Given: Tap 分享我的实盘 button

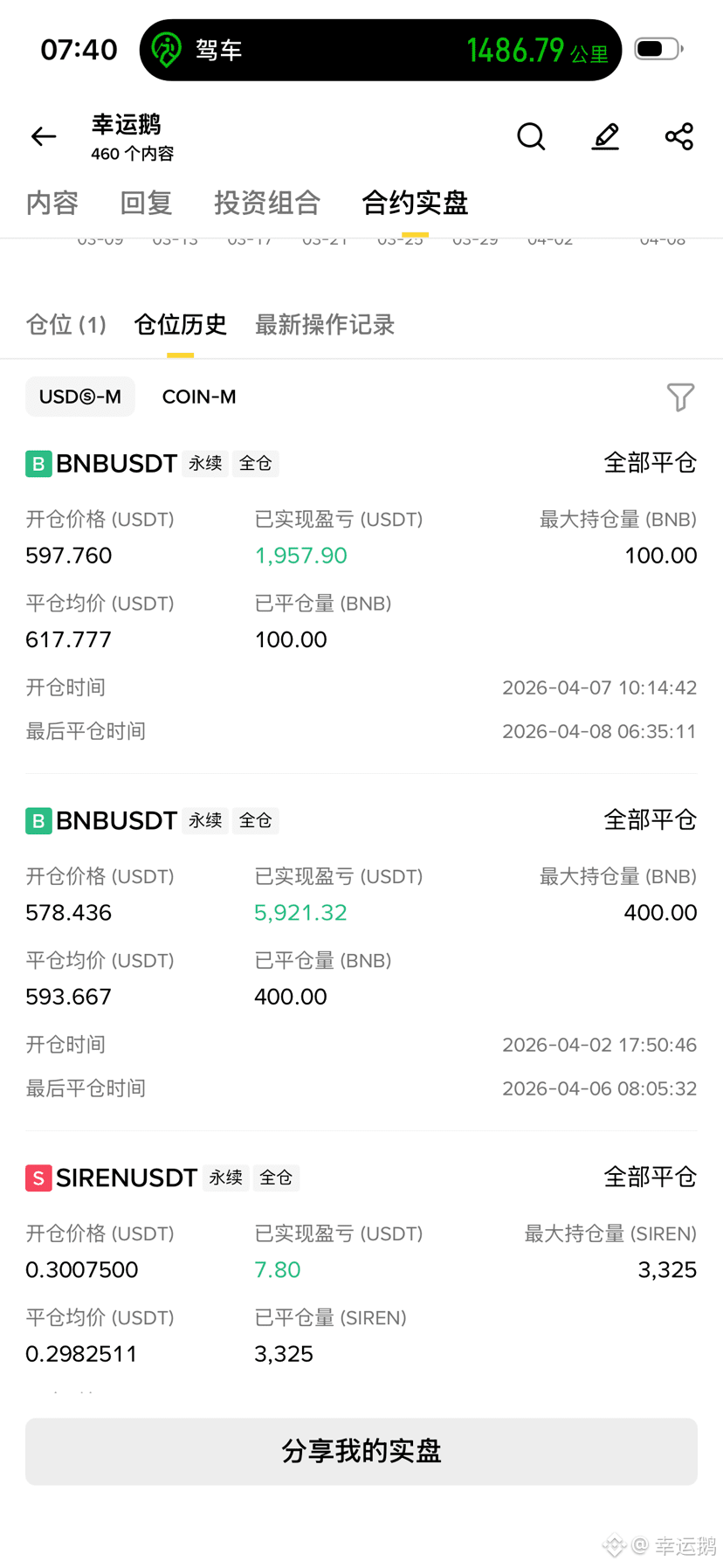Looking at the screenshot, I should [x=361, y=1451].
